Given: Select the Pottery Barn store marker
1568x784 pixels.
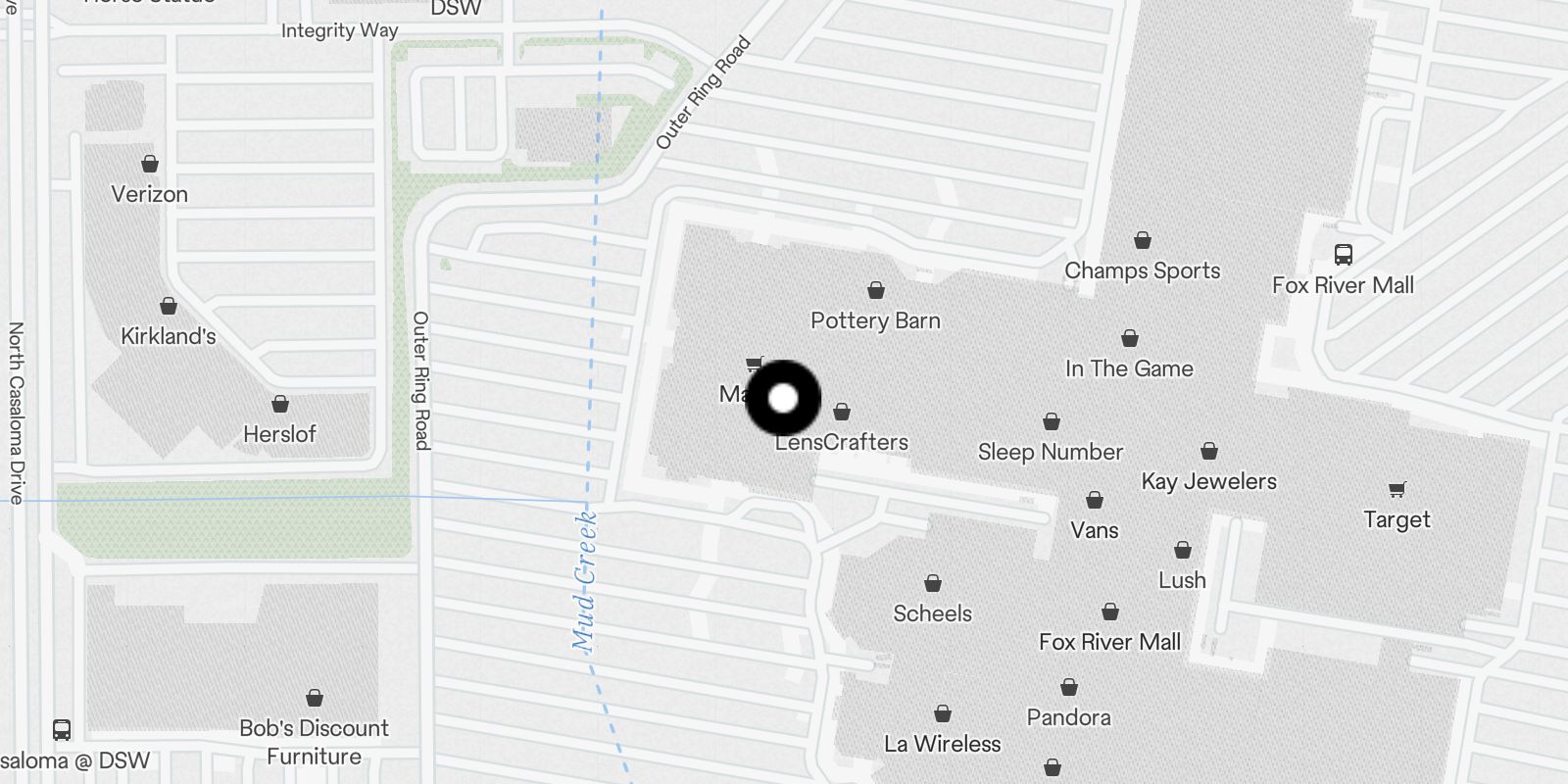Looking at the screenshot, I should (876, 291).
